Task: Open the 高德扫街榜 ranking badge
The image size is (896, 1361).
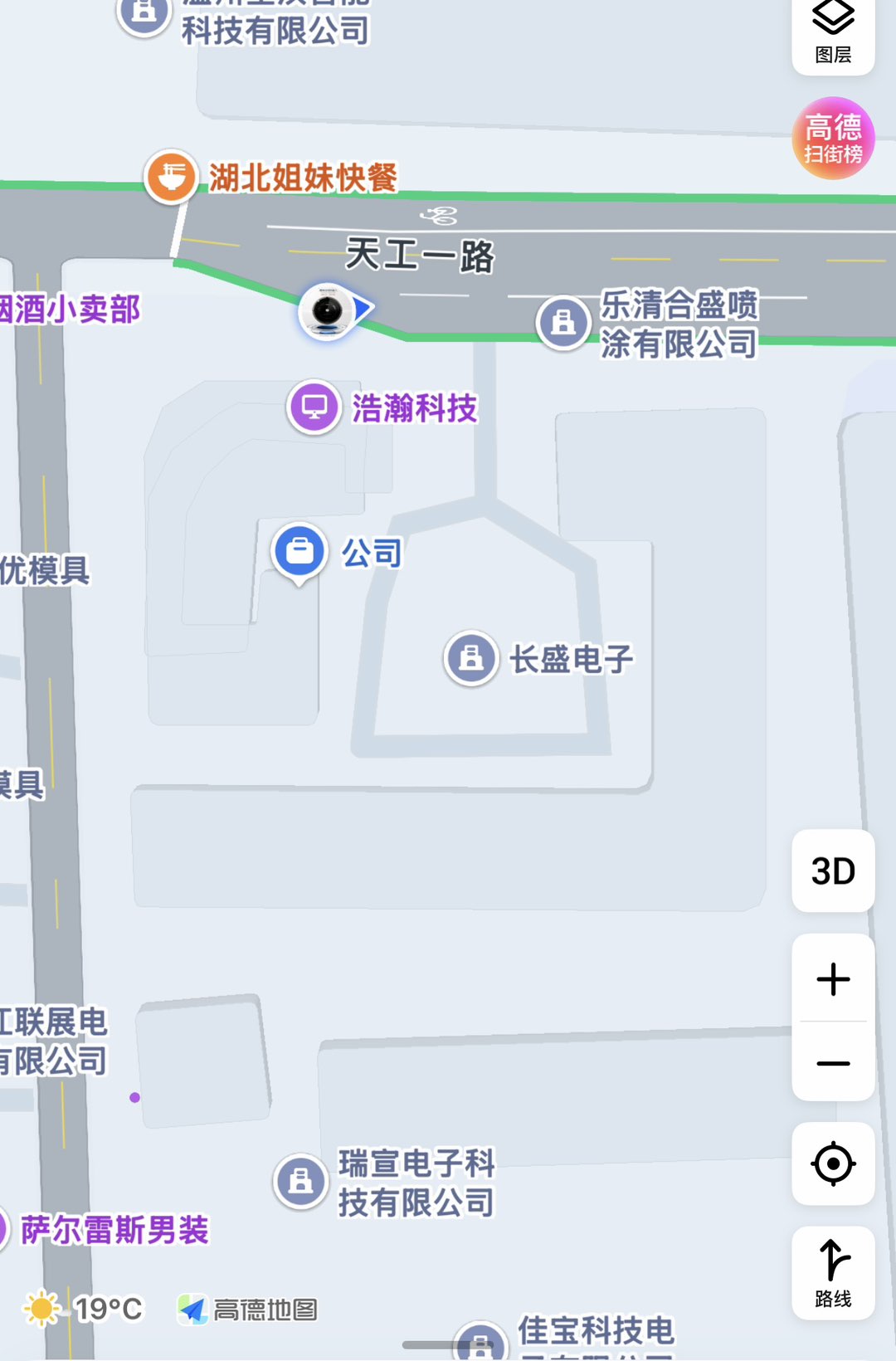Action: point(833,139)
